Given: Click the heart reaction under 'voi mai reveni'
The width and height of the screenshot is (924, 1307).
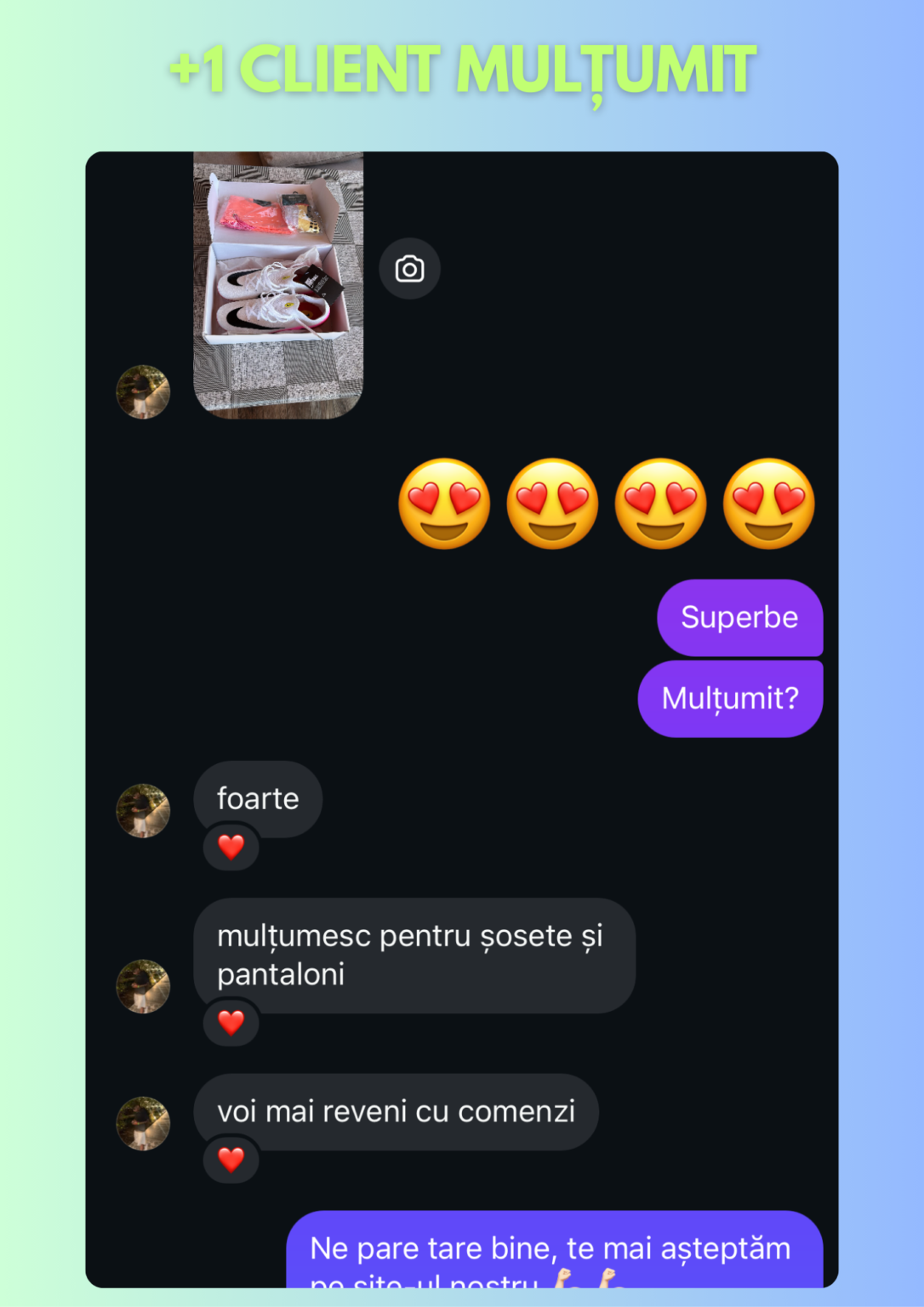Looking at the screenshot, I should pos(231,1160).
